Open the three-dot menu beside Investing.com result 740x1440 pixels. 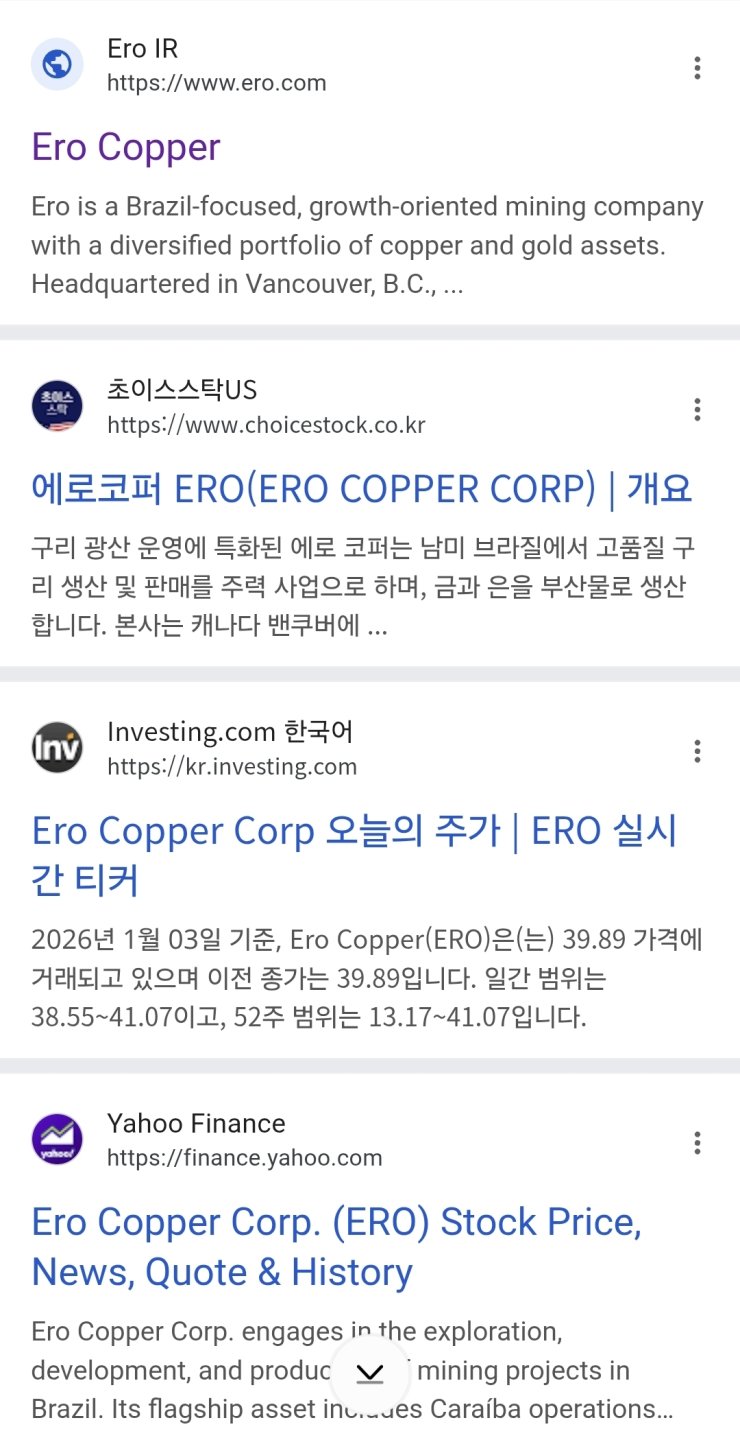697,751
